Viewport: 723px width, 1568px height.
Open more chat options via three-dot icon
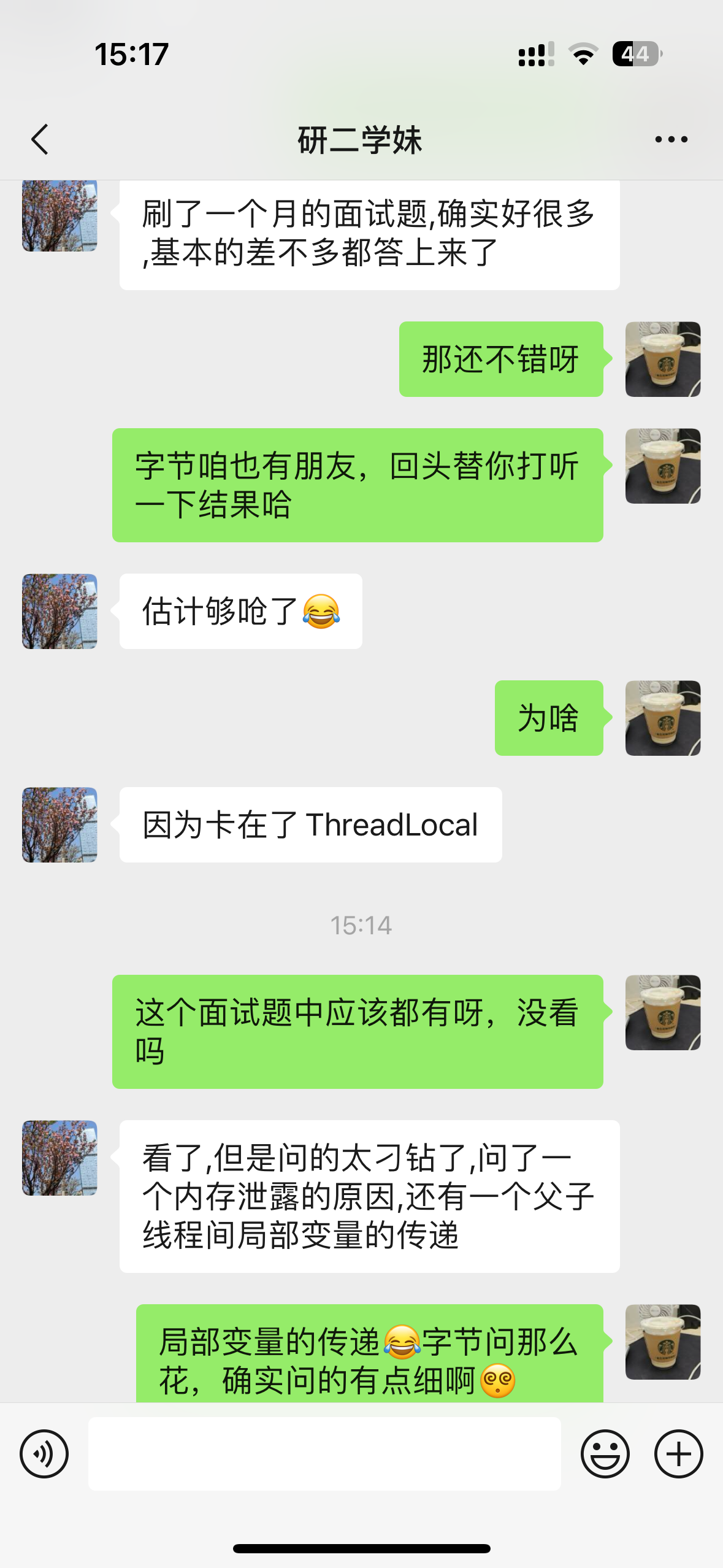(670, 139)
